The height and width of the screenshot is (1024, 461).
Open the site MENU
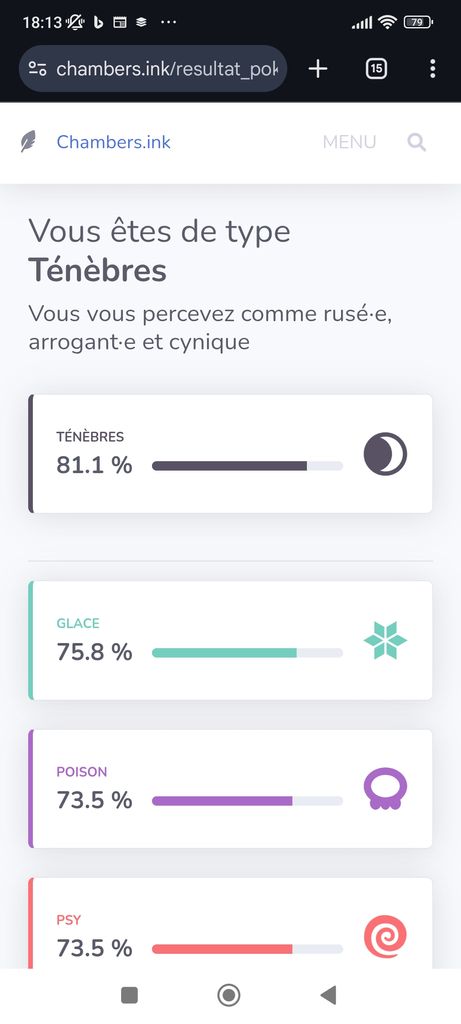349,142
